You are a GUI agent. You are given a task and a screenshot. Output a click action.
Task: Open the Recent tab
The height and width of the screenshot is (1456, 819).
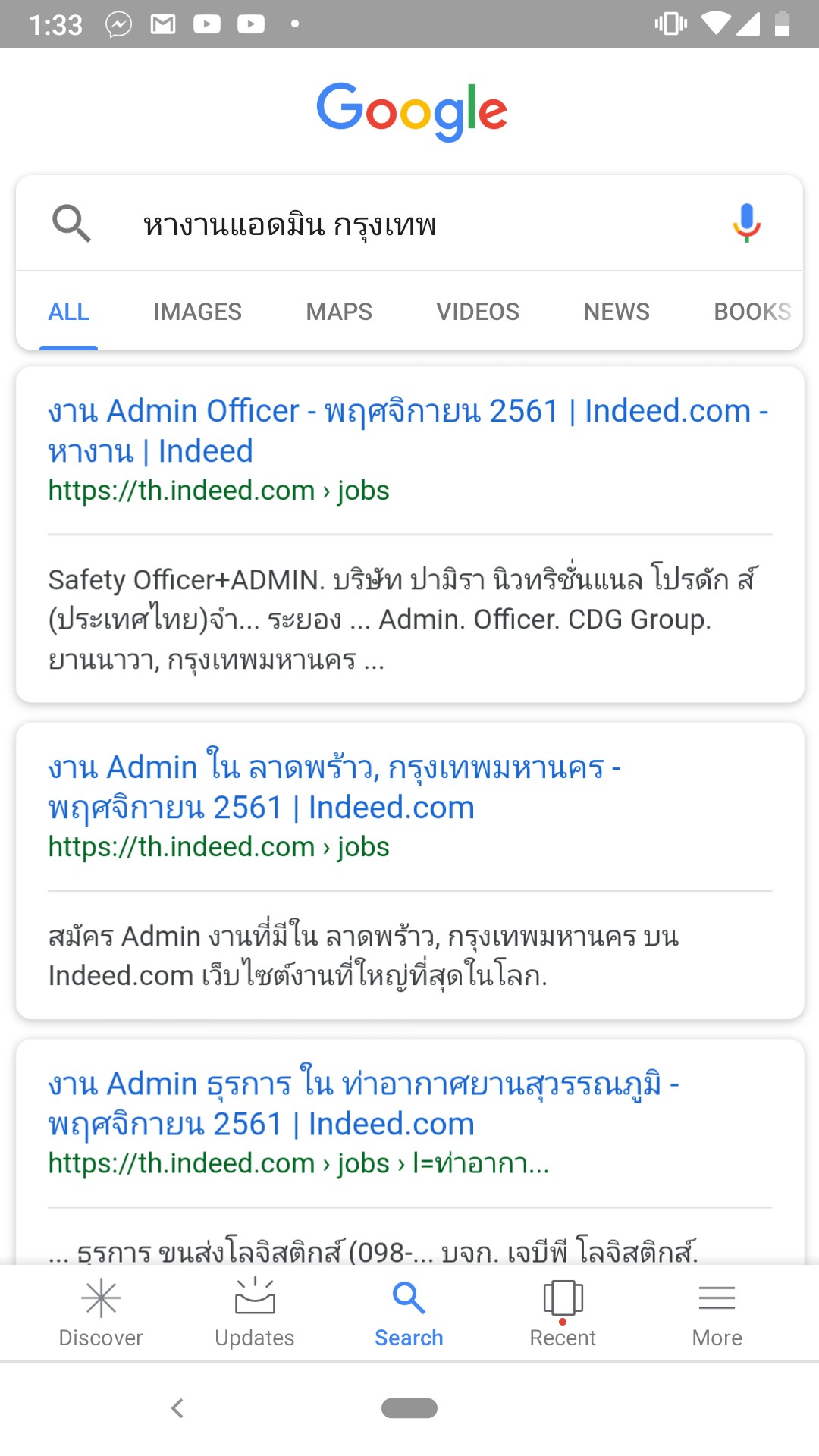[563, 1313]
